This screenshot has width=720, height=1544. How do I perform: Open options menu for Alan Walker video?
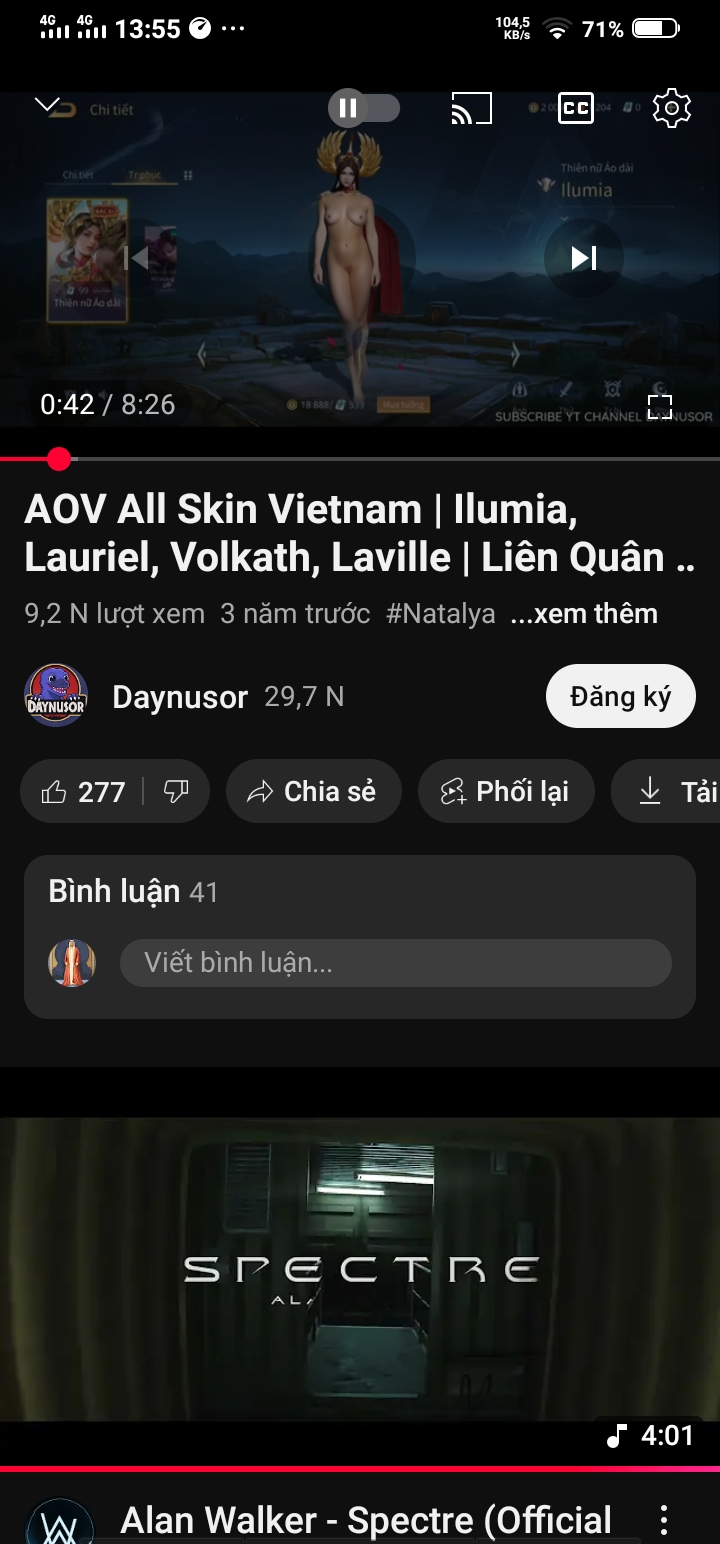pyautogui.click(x=664, y=1520)
